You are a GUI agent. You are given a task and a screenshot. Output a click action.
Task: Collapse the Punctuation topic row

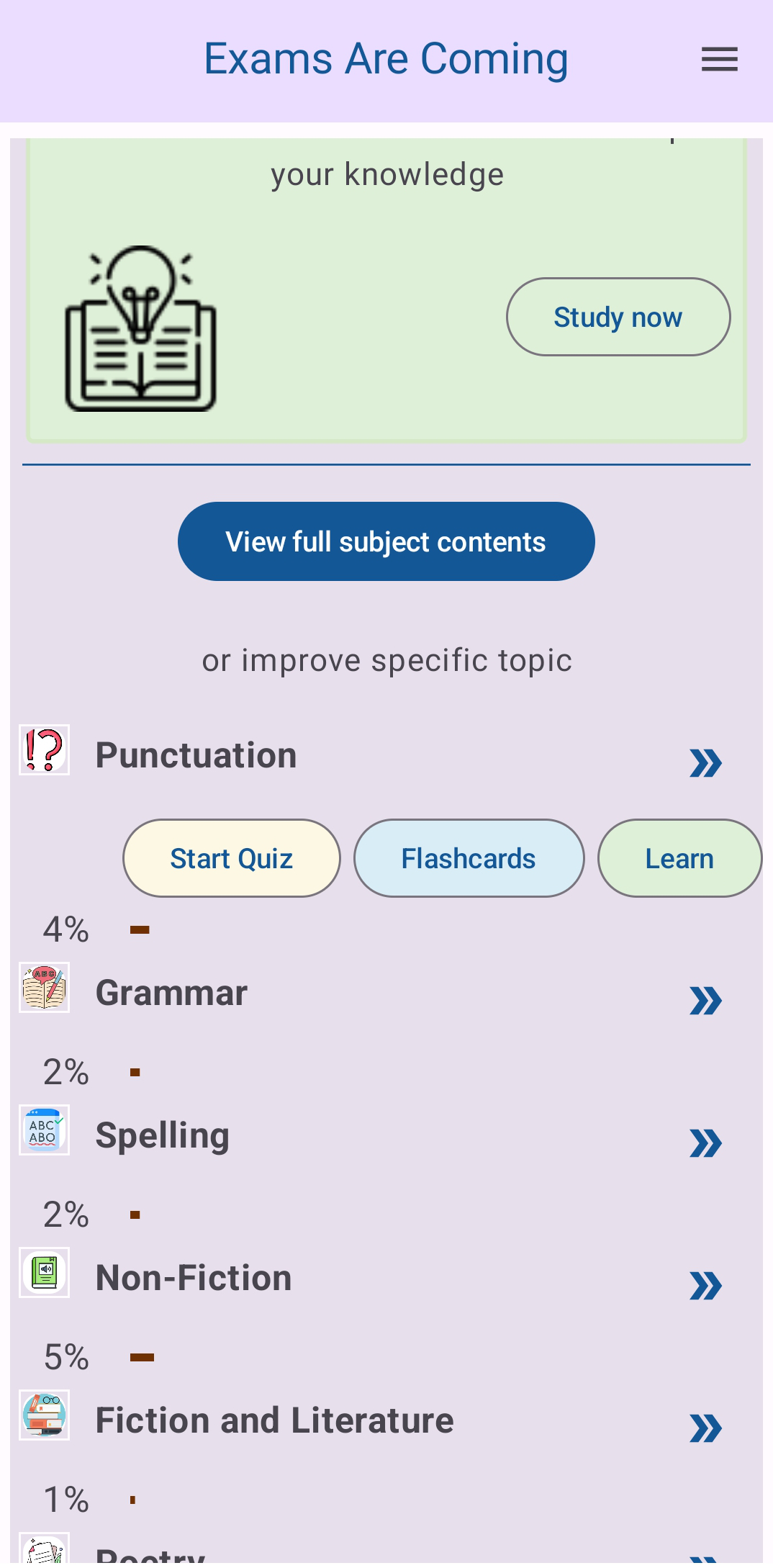point(705,762)
